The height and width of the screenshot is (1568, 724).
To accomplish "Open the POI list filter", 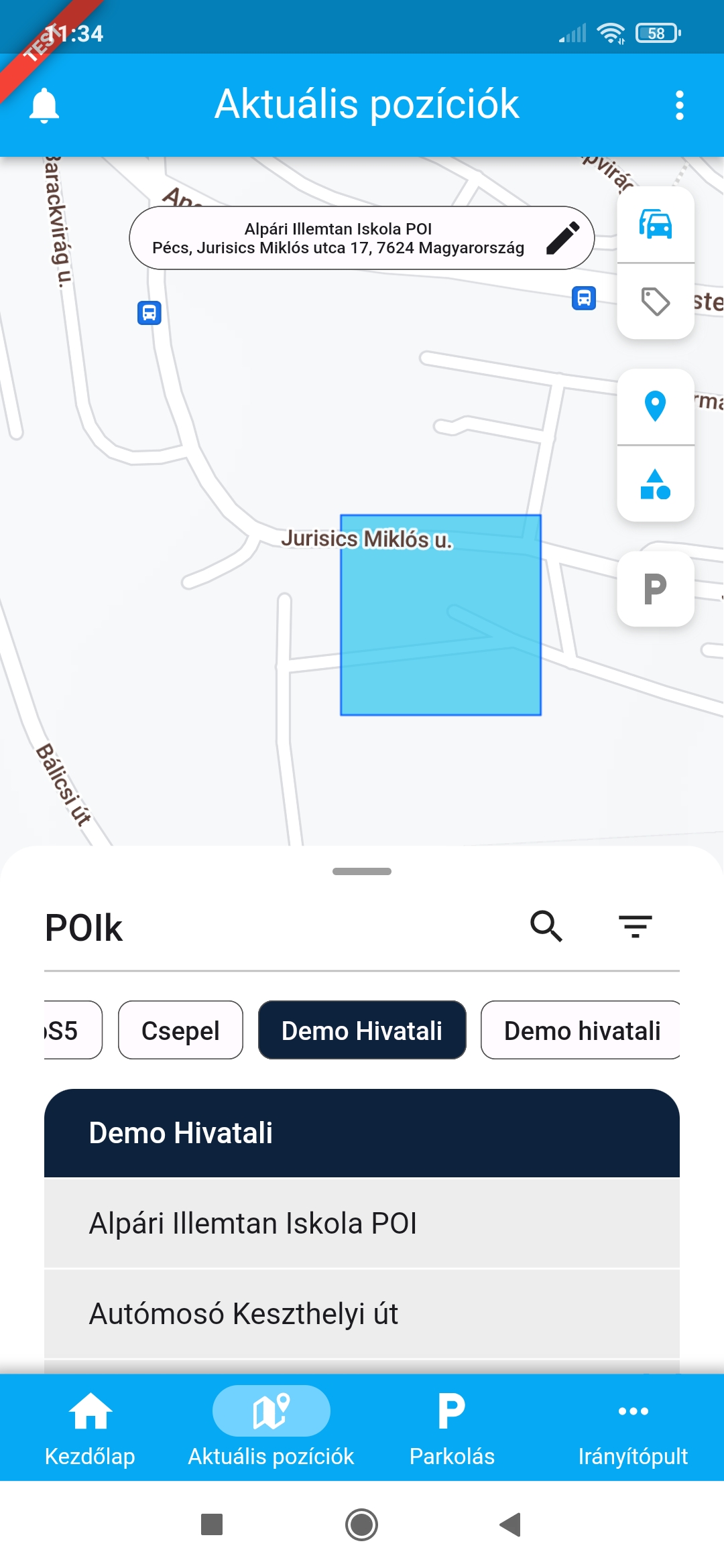I will pos(635,927).
